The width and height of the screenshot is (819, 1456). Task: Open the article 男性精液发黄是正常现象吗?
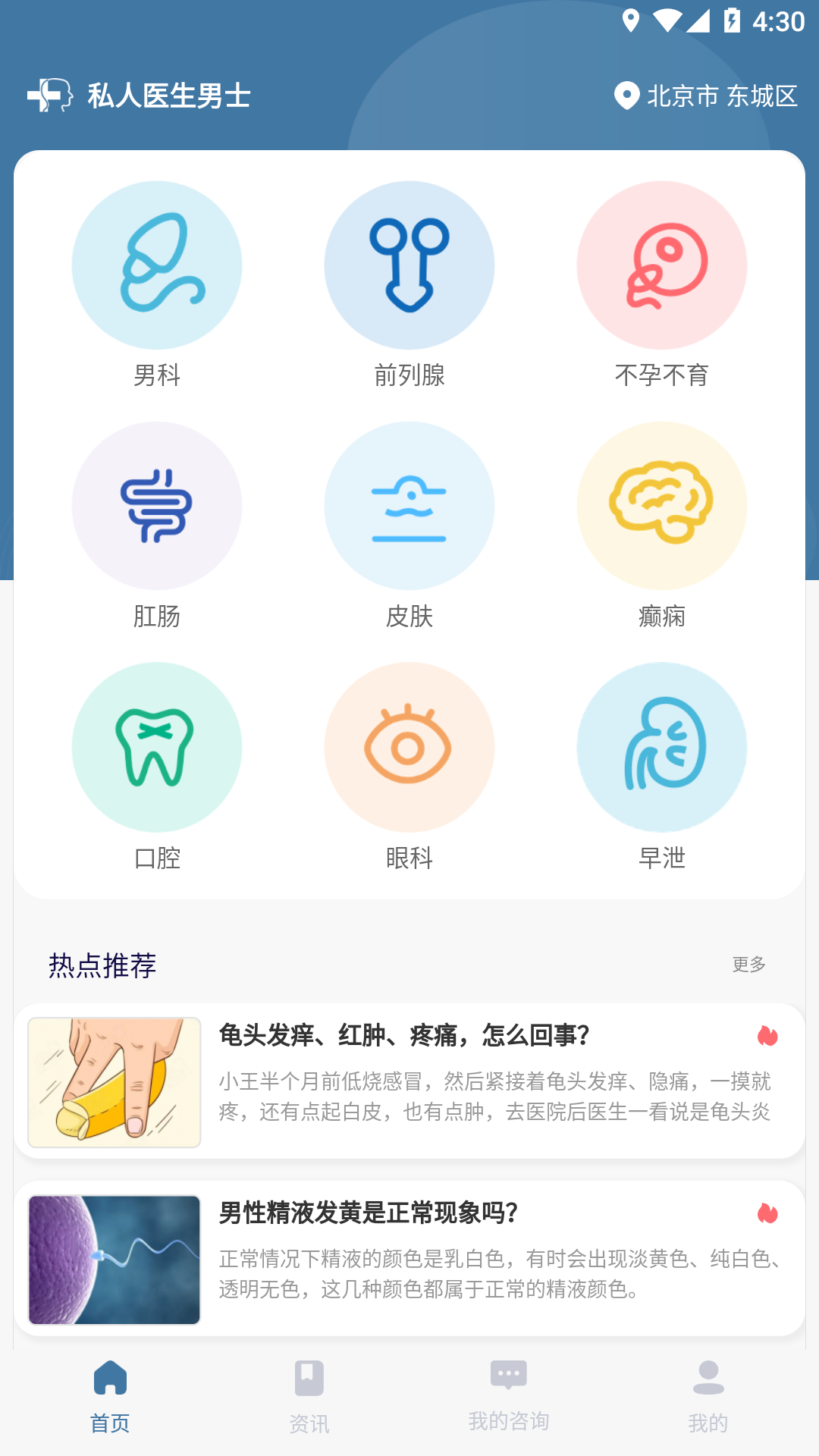409,1259
